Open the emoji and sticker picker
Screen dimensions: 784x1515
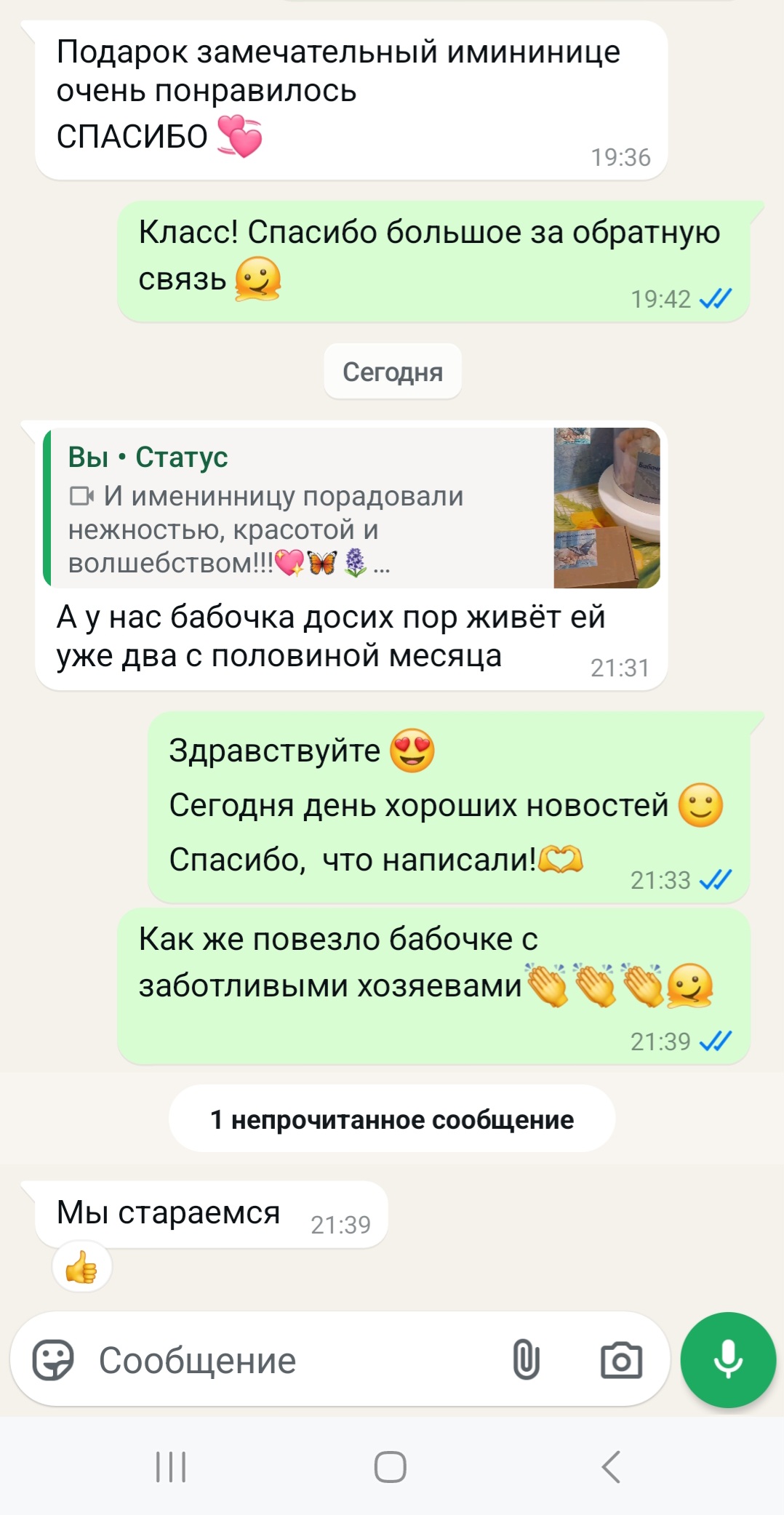[x=53, y=1359]
